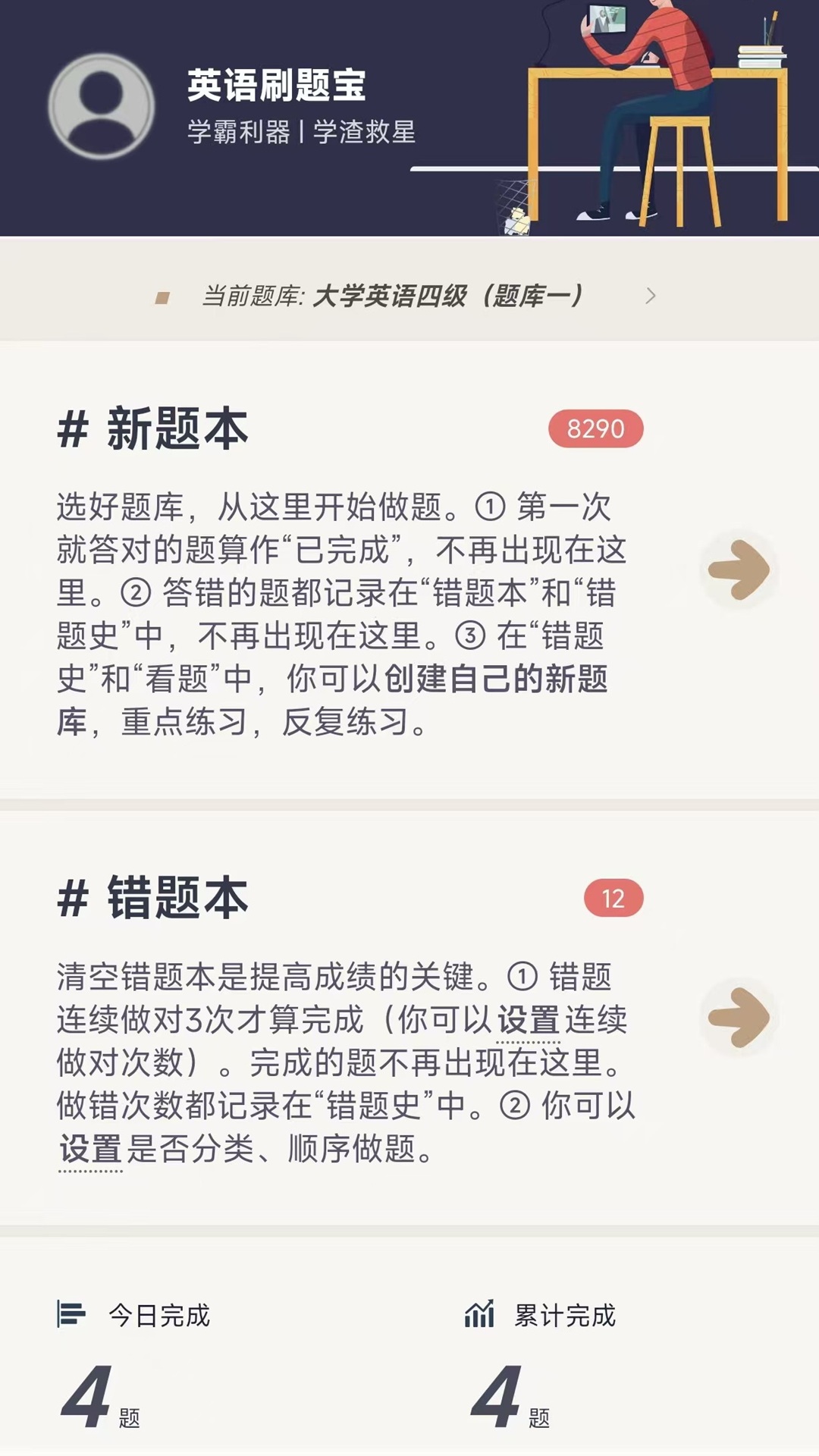This screenshot has width=819, height=1456.
Task: Click the gold square icon before 当前题库
Action: point(163,297)
